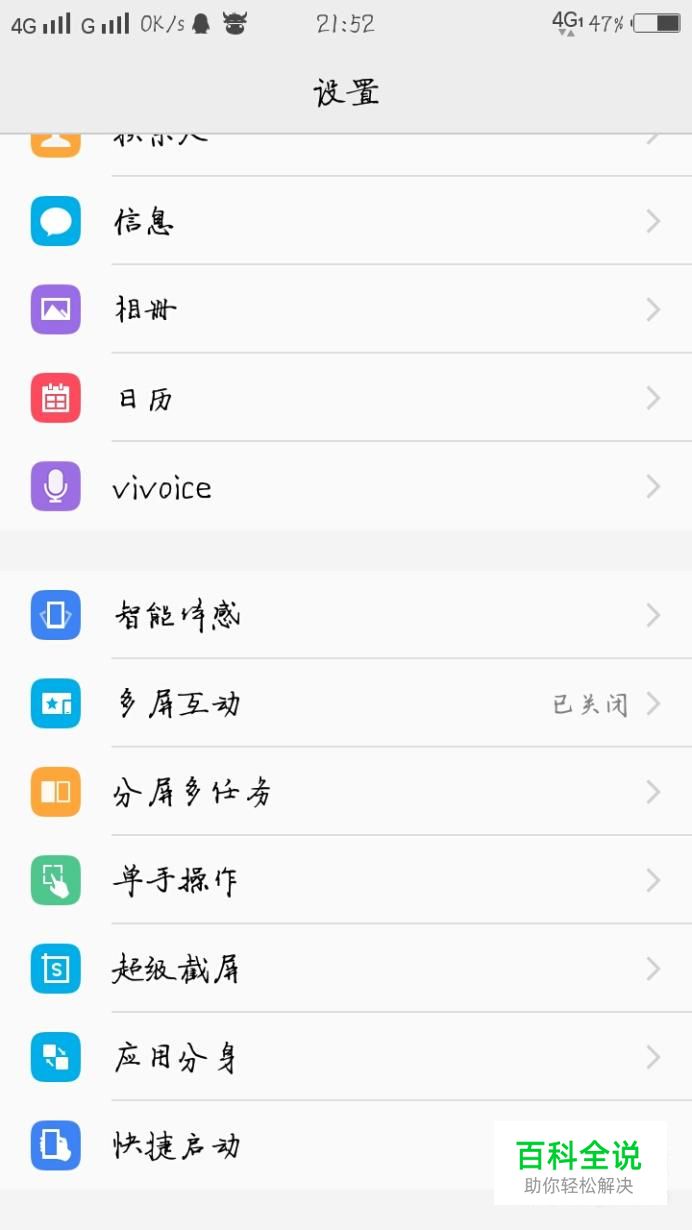
Task: Open vivoice settings
Action: coord(346,487)
